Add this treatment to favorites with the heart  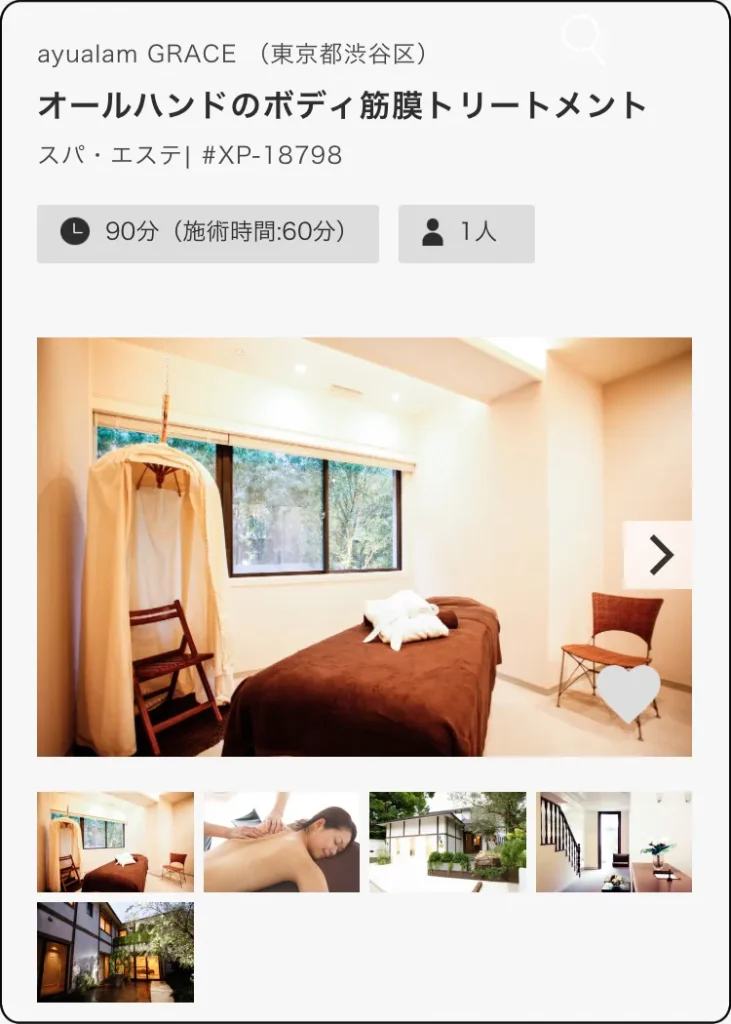pos(629,692)
